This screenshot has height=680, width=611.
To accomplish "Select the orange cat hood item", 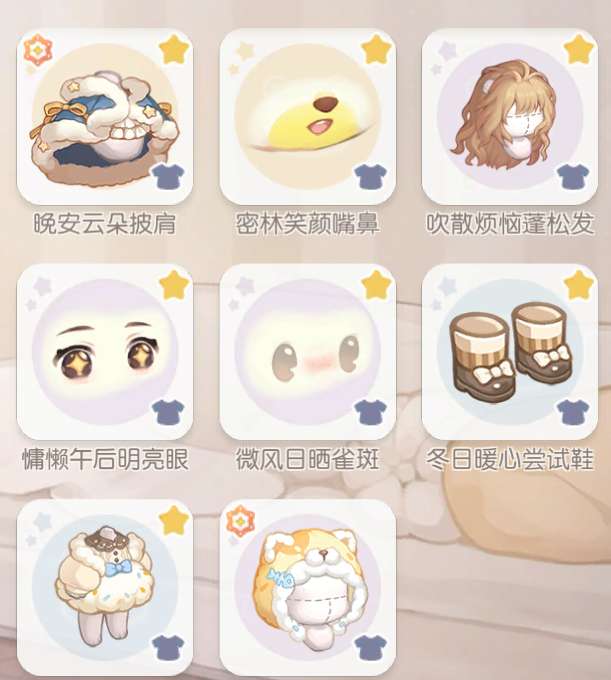I will [x=307, y=587].
